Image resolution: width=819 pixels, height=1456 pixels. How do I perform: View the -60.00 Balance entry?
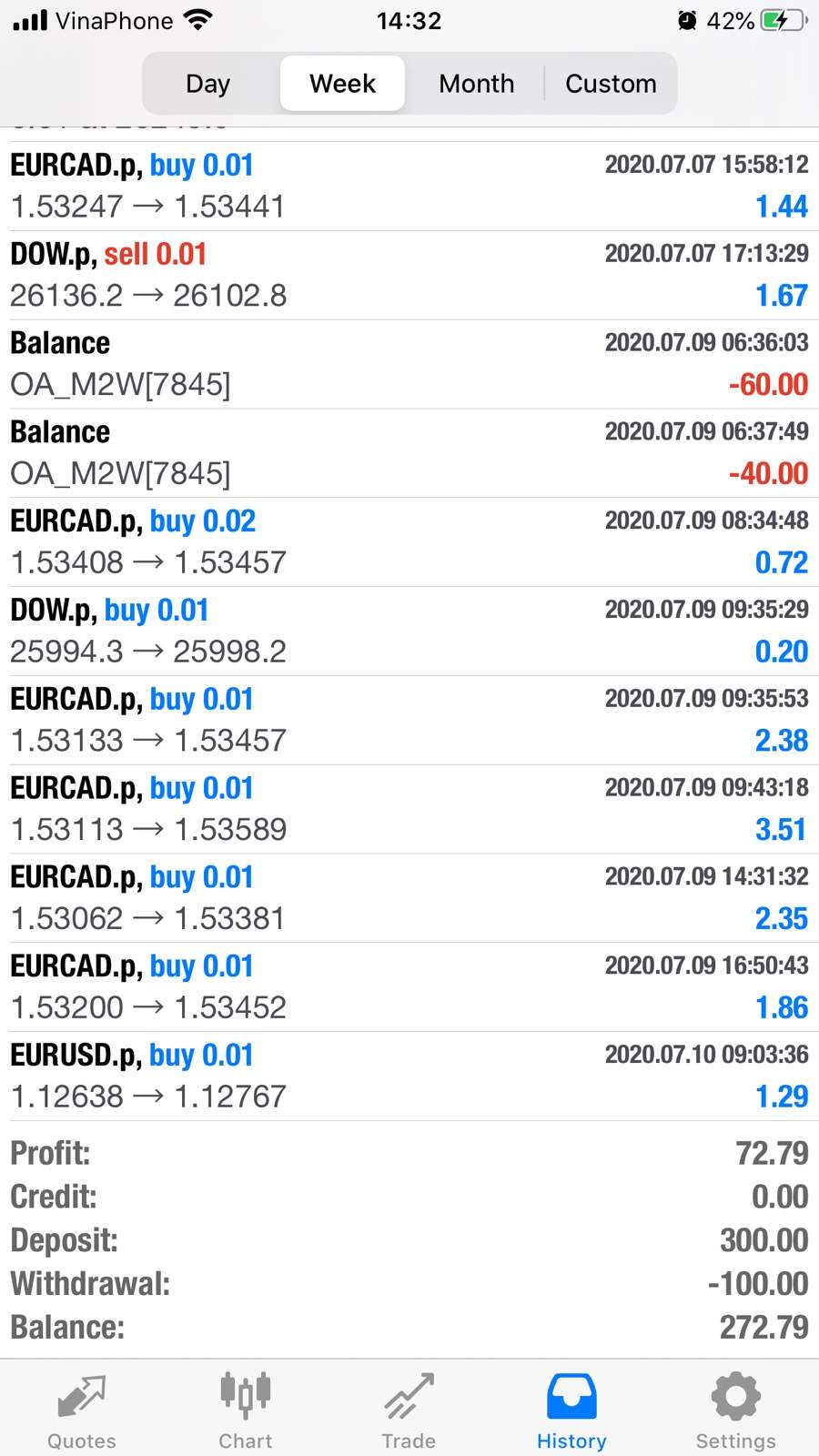point(409,364)
